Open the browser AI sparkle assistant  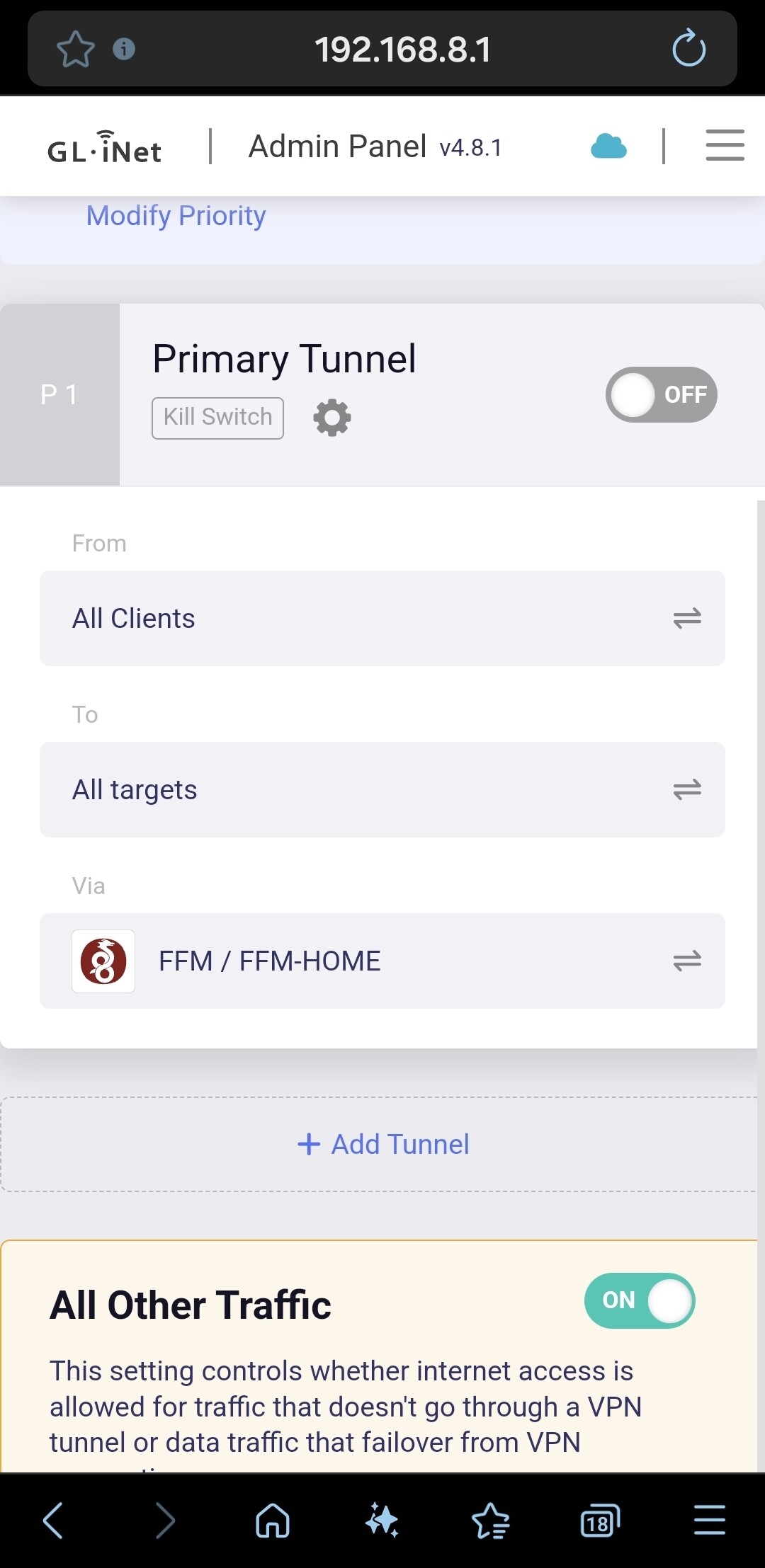pyautogui.click(x=382, y=1520)
